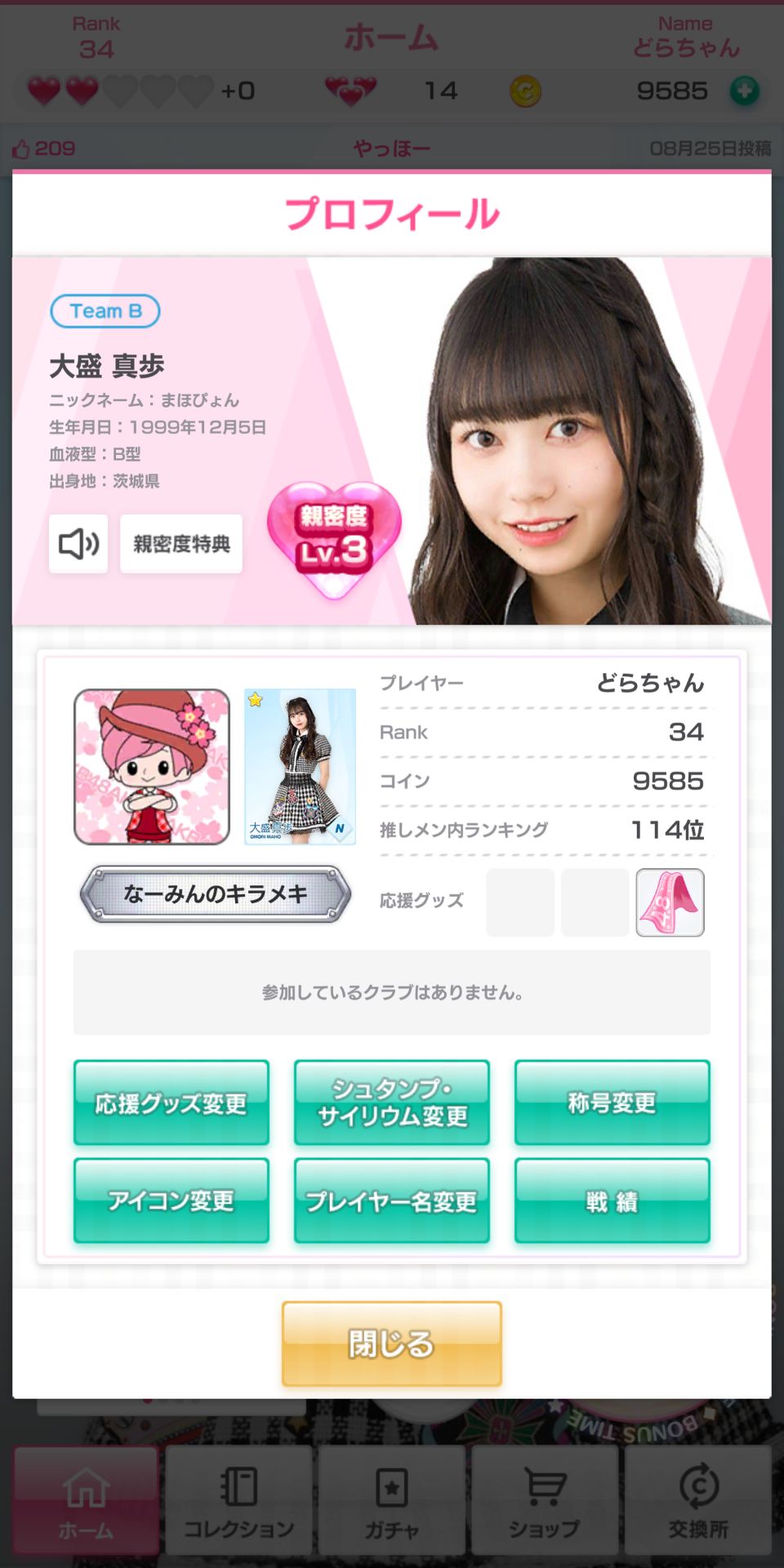
Task: Open シュタンプ・サイリウム変更
Action: pos(392,1102)
